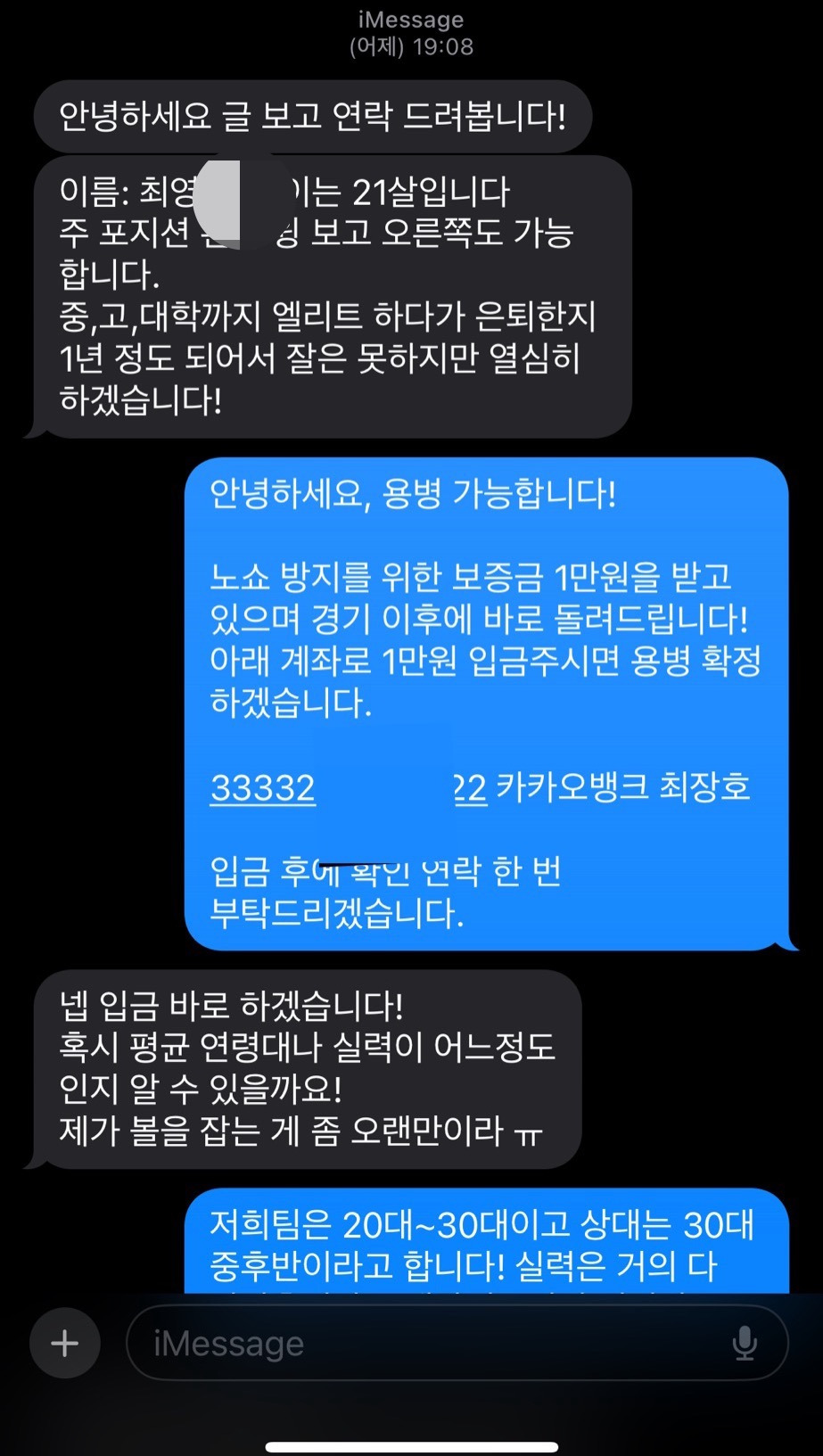Open the plus attachments button

point(65,1343)
